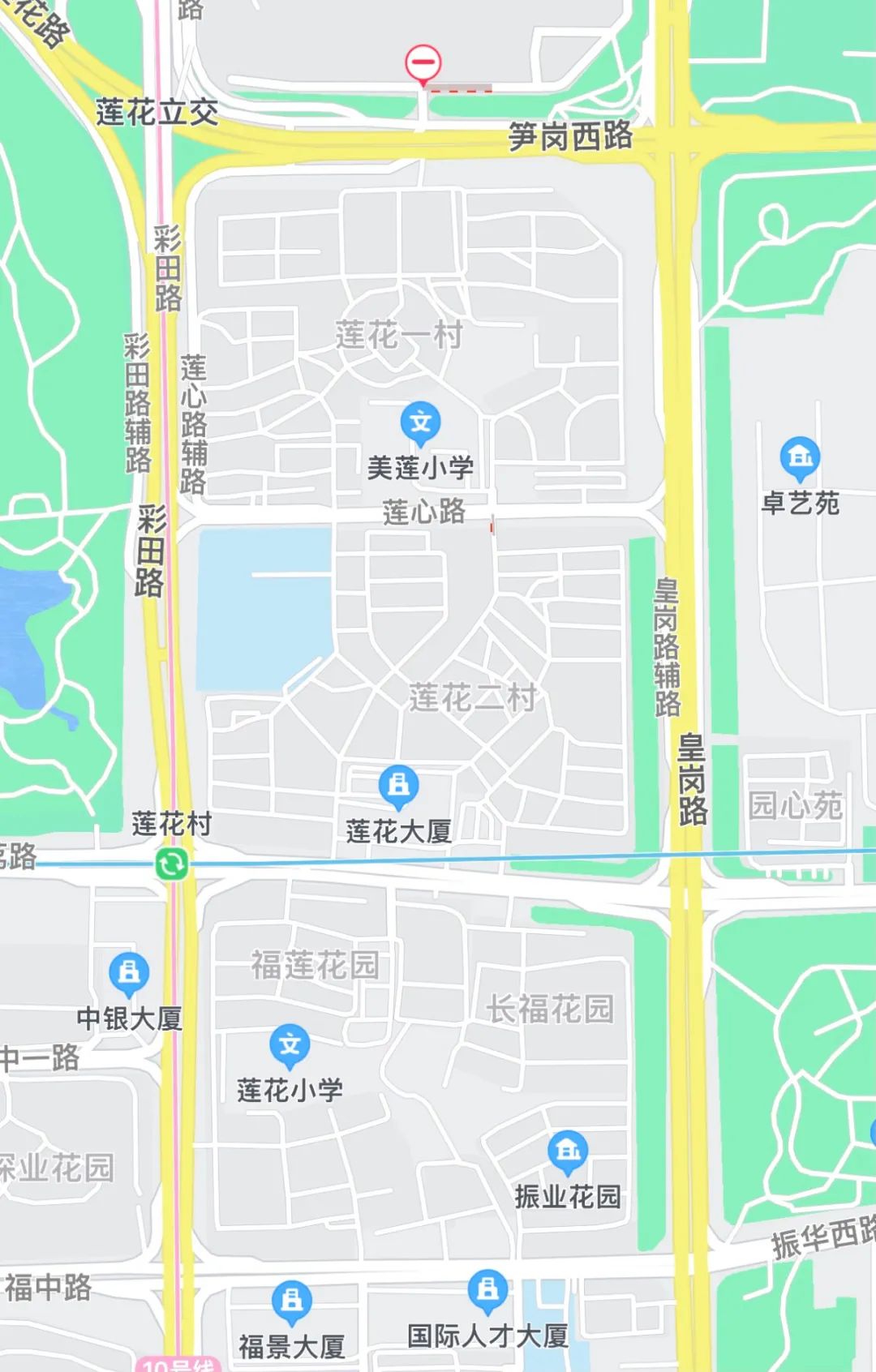
Task: Click the 振业花园 building icon
Action: point(568,1150)
